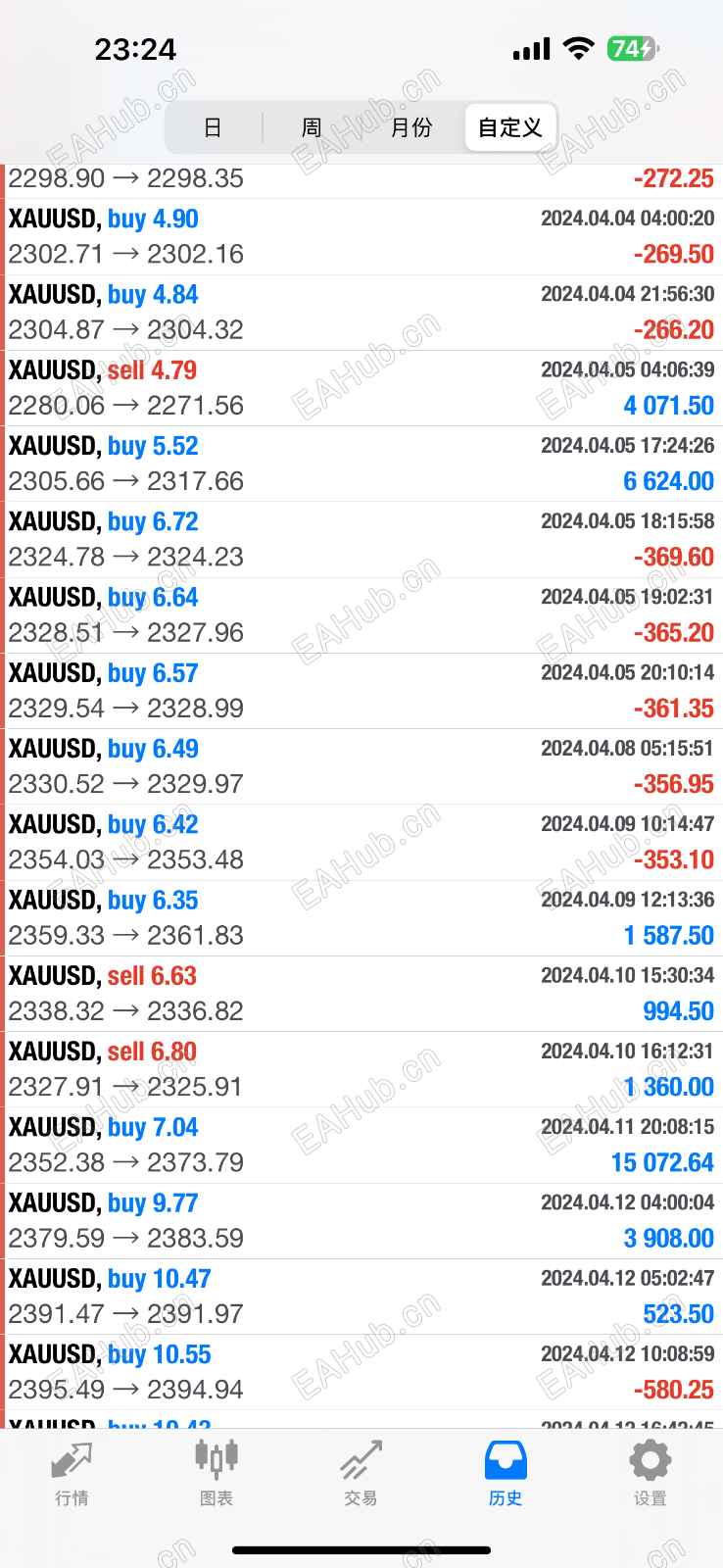Open the sell 4.79 trade with 4 071.50 profit
Screen dimensions: 723x1568
pos(361,387)
